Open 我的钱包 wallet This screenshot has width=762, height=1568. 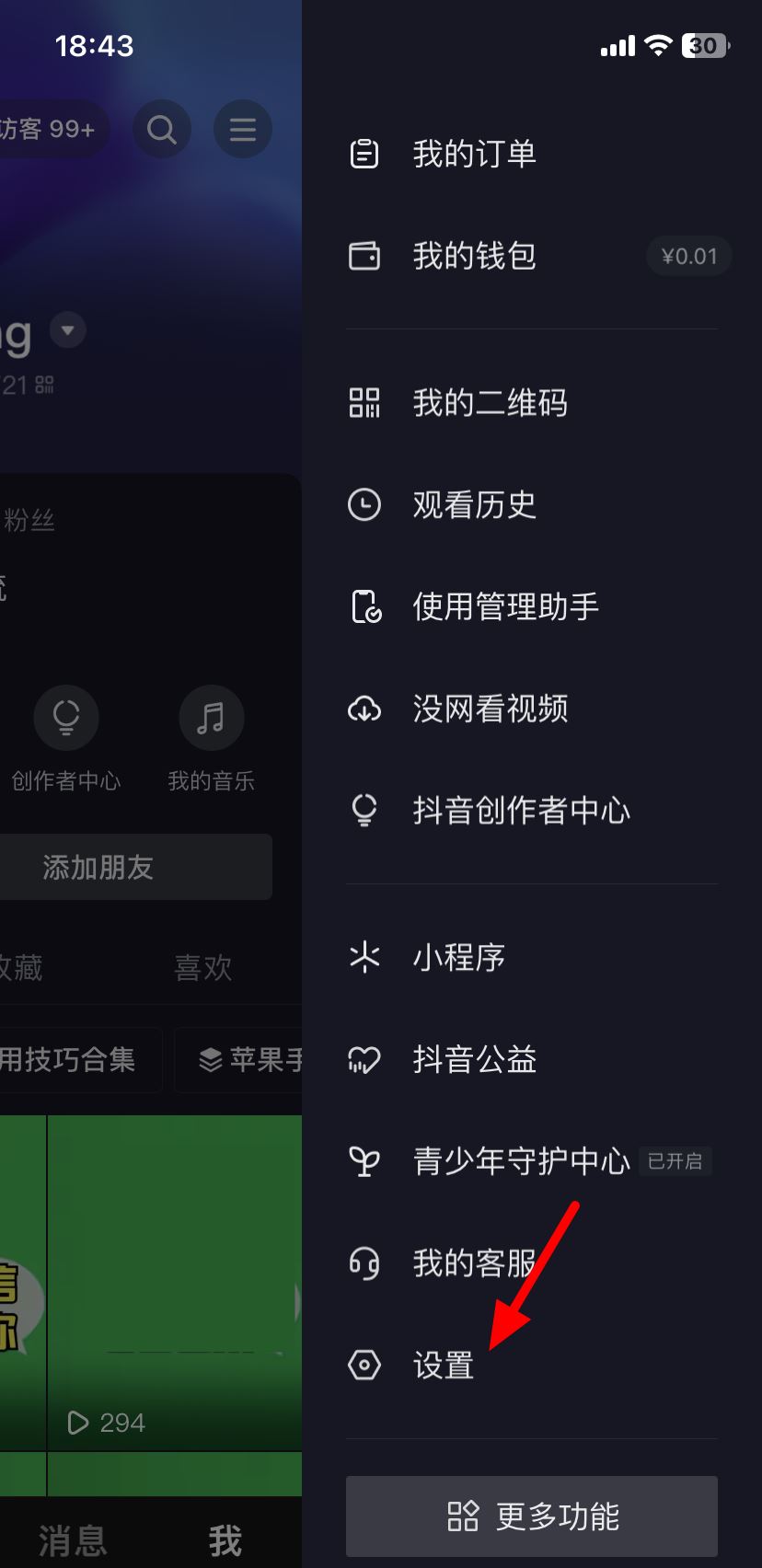click(532, 256)
